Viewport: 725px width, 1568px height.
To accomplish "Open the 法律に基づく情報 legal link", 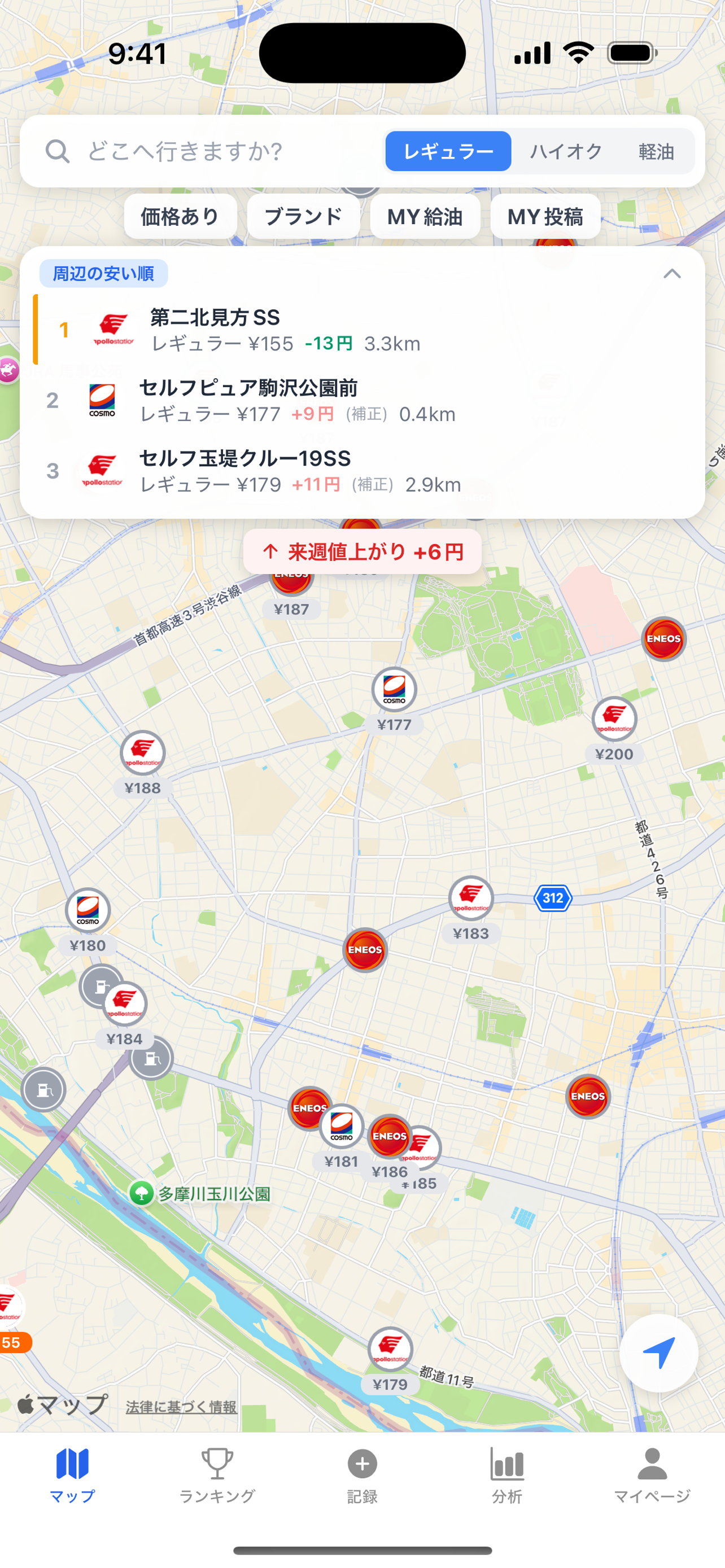I will tap(180, 1407).
